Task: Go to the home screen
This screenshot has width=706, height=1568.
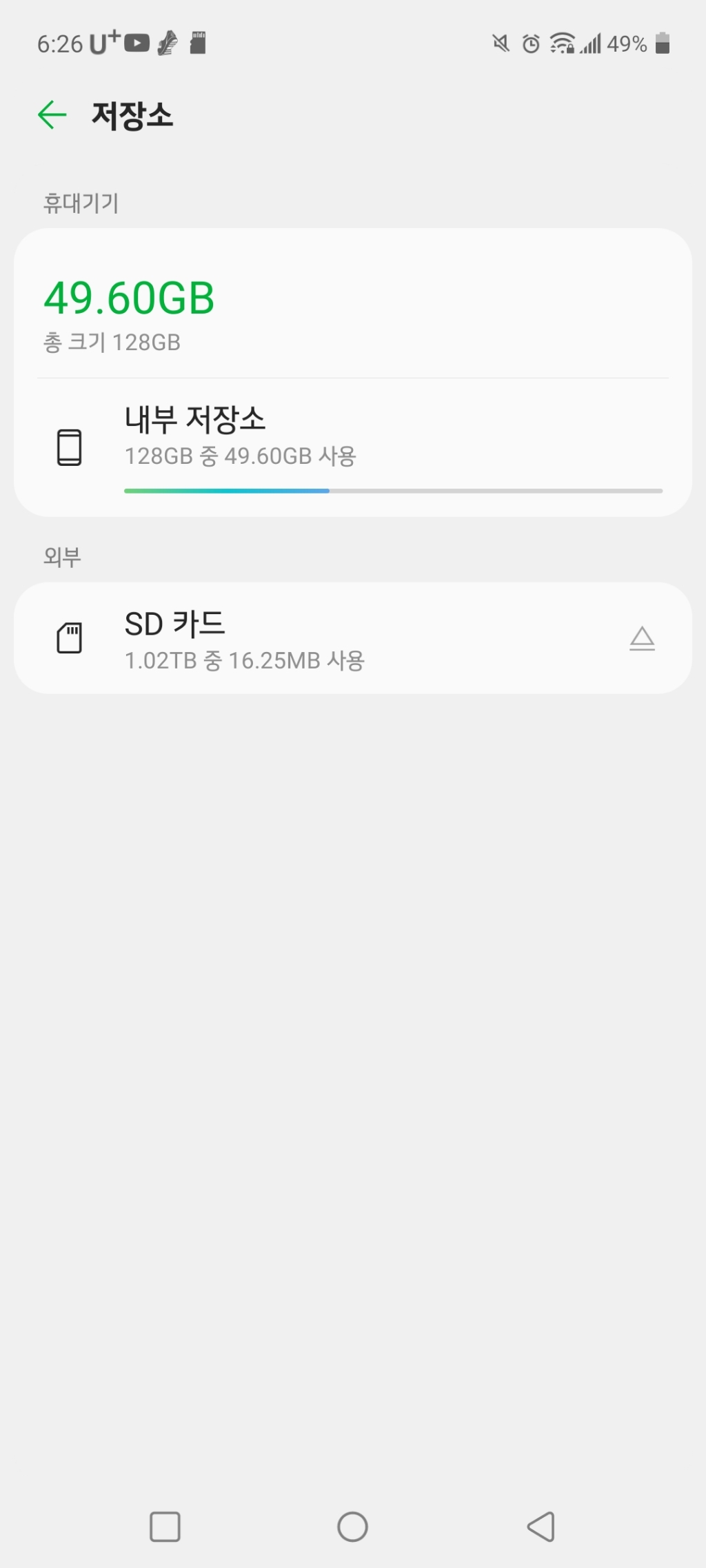Action: (352, 1527)
